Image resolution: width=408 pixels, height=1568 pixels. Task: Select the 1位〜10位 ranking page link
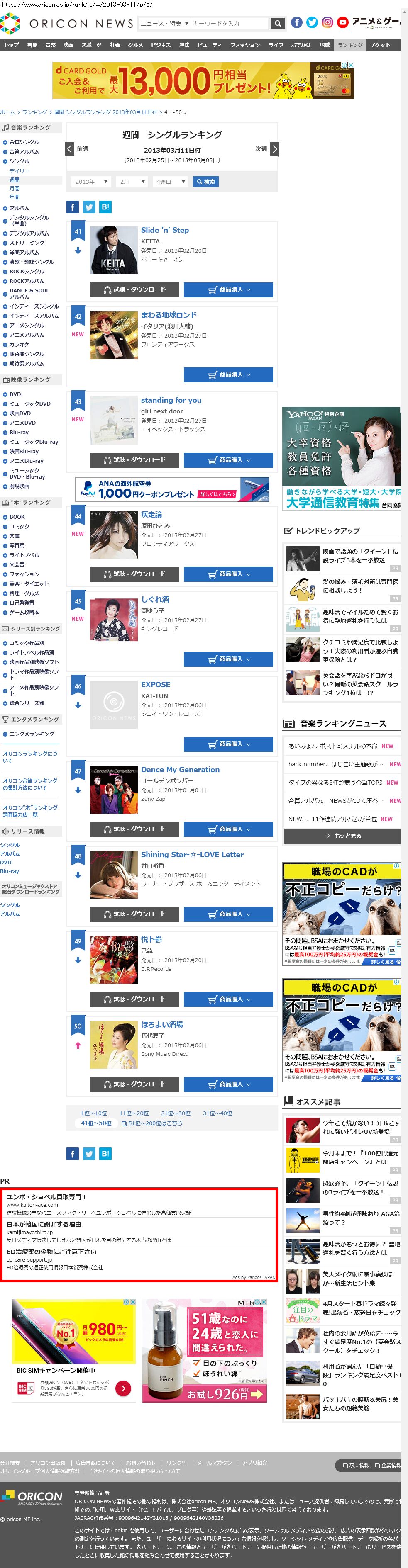94,1113
